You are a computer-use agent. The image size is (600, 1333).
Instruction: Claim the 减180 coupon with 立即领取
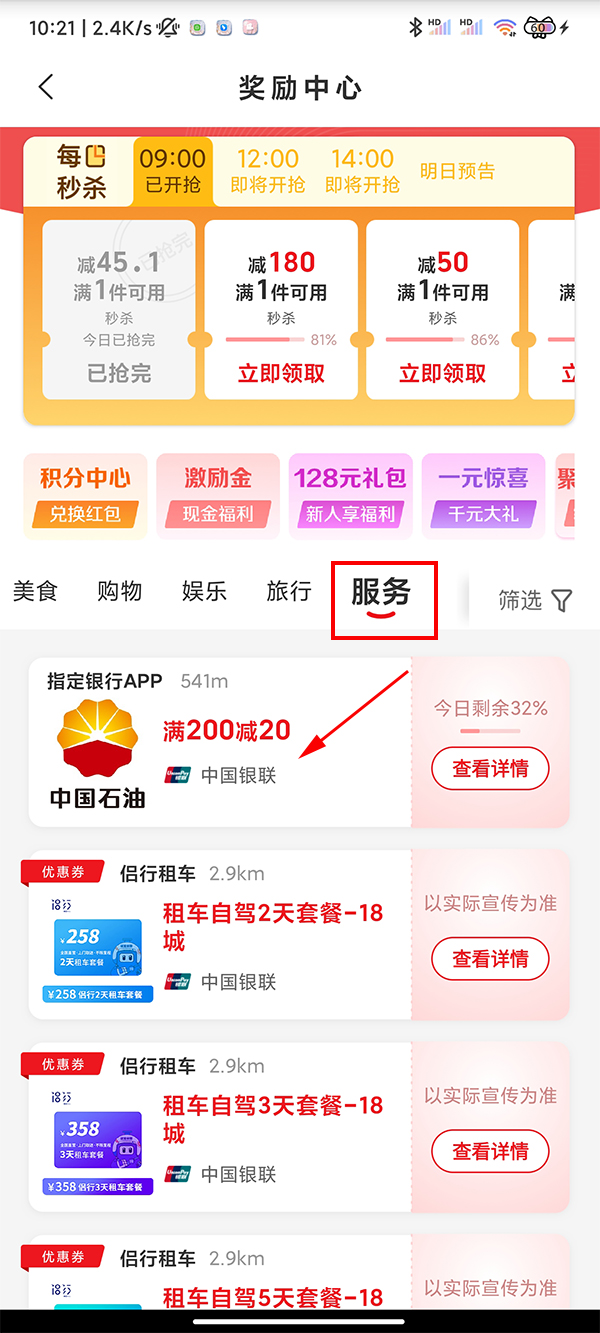tap(281, 374)
